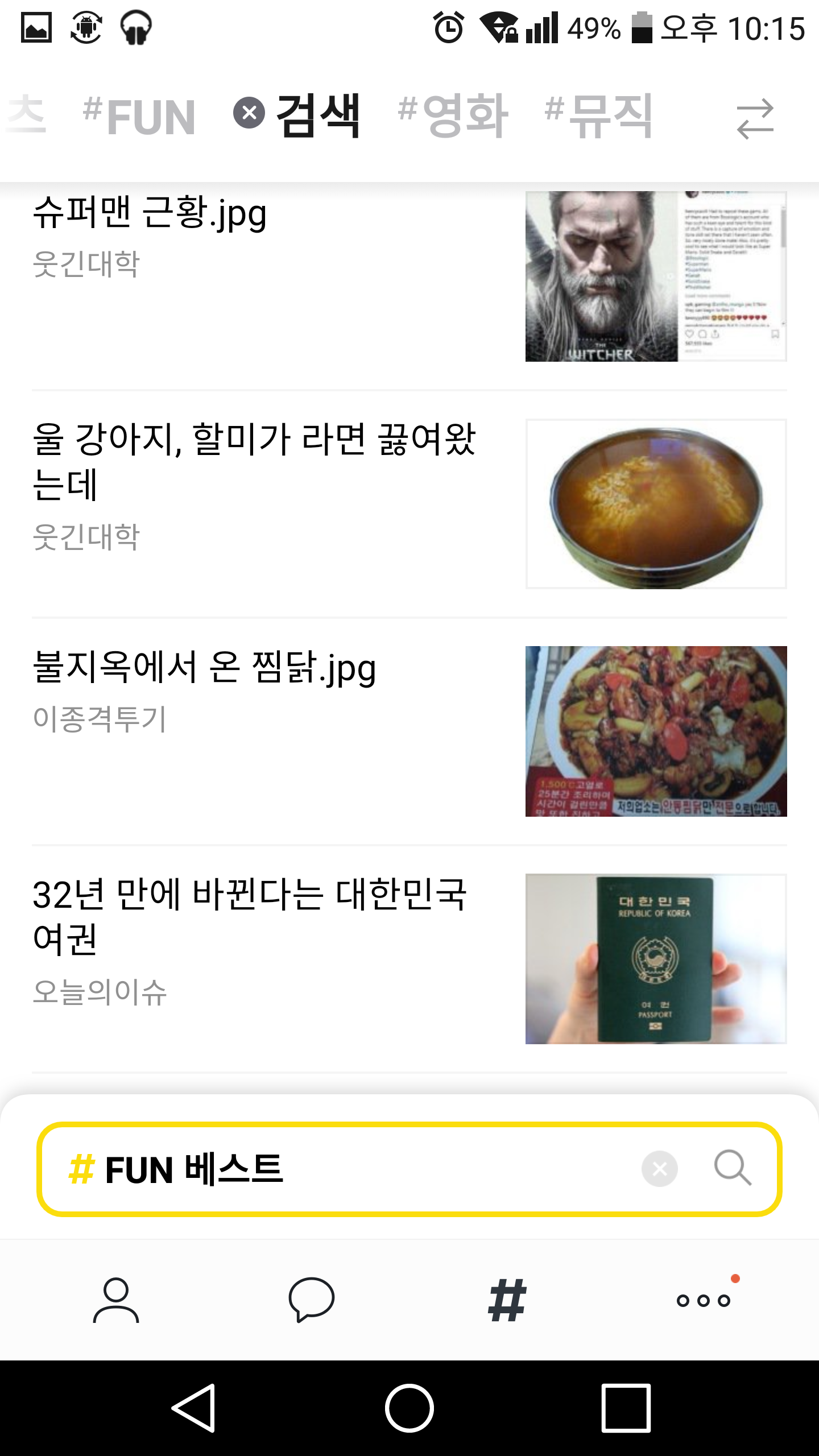Go to the friends profile tab
Viewport: 819px width, 1456px height.
click(116, 1300)
